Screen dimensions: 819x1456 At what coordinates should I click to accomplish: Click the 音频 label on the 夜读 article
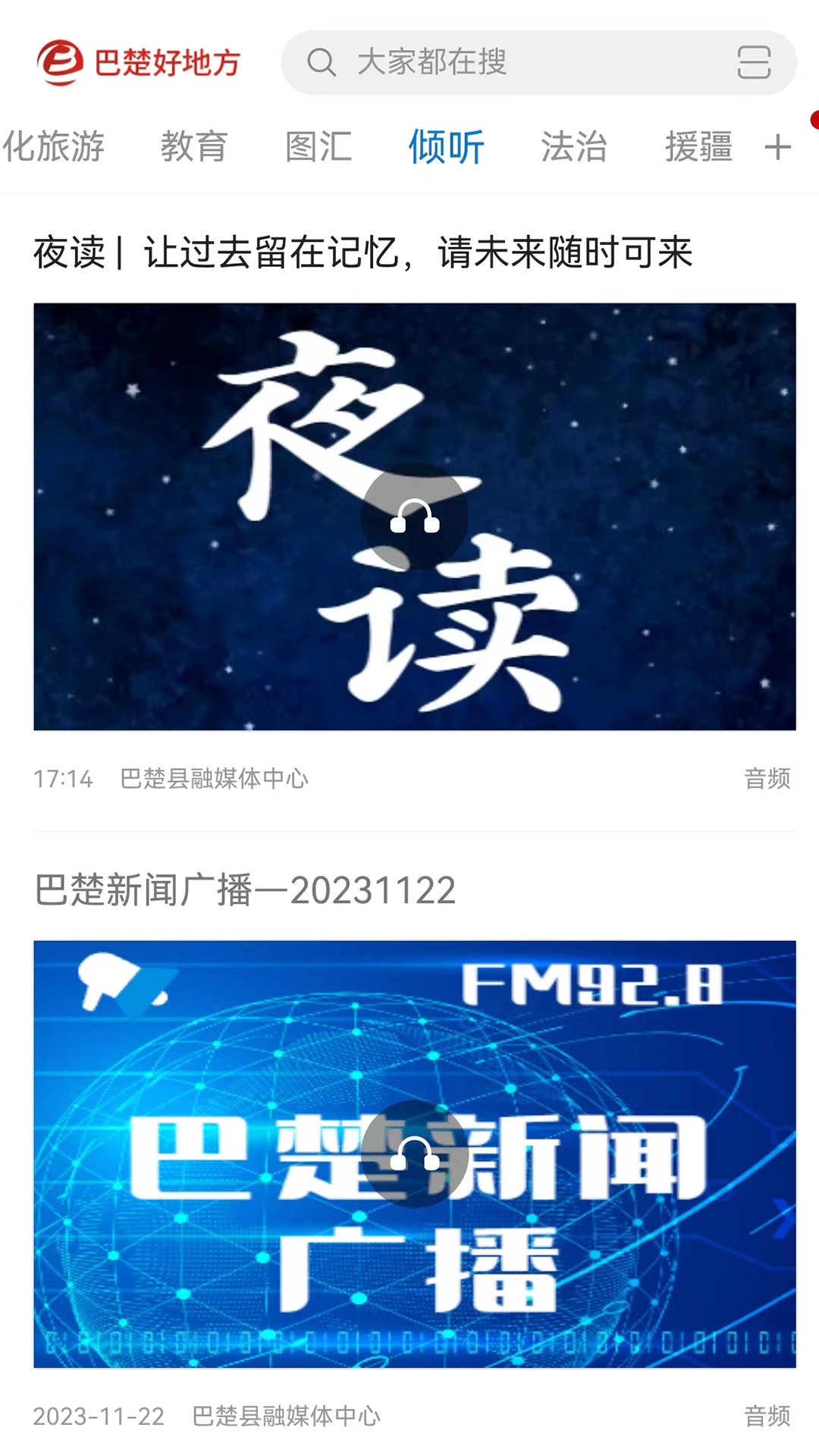click(x=767, y=777)
